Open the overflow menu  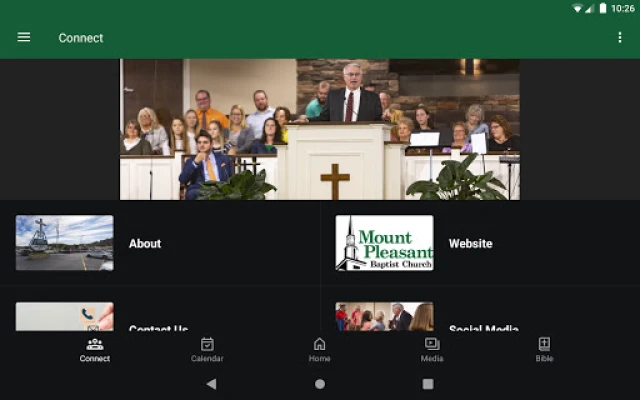pyautogui.click(x=620, y=38)
